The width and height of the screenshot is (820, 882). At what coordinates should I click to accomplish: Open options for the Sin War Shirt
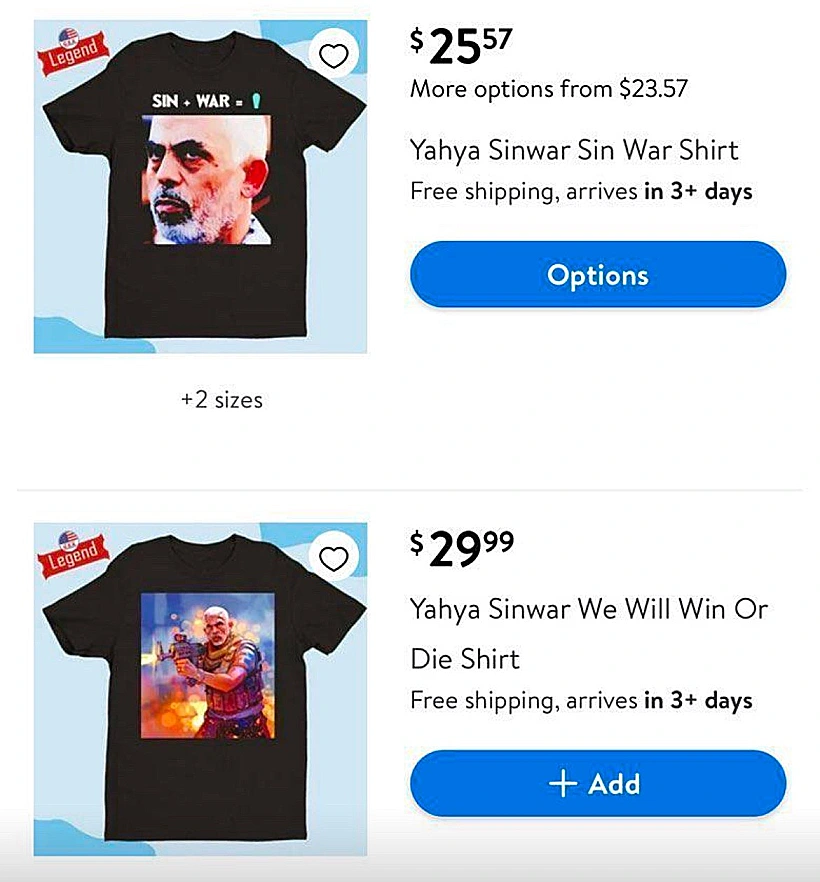click(597, 275)
